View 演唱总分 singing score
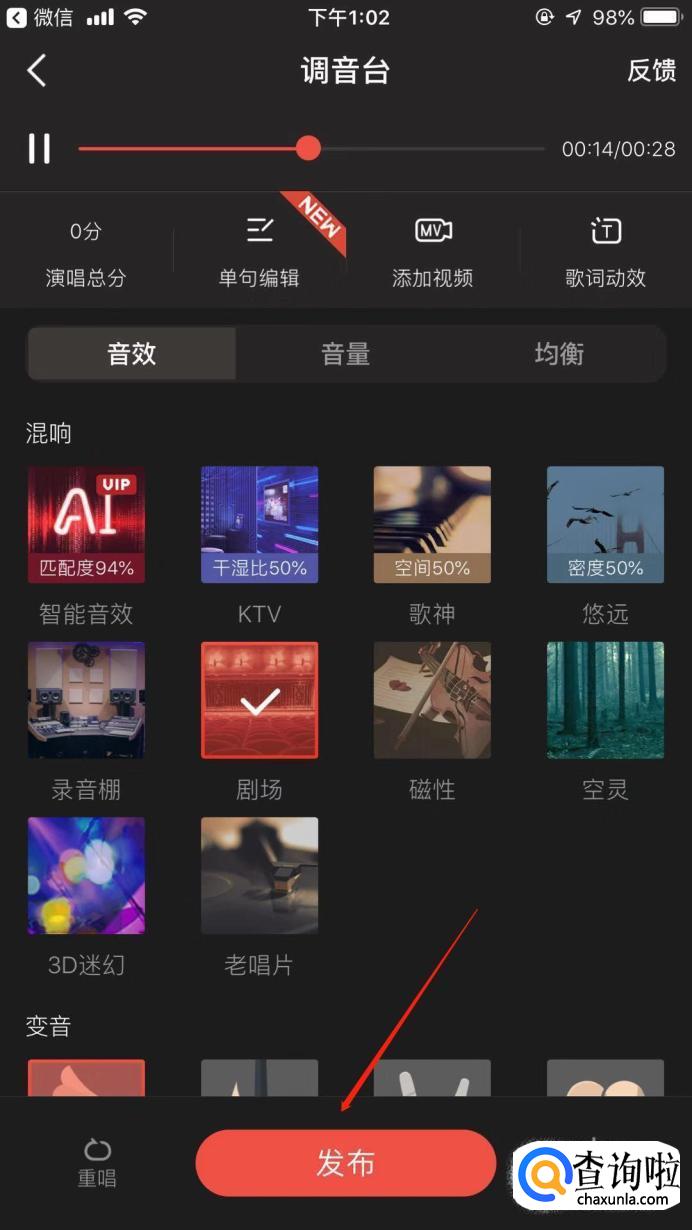 (86, 250)
